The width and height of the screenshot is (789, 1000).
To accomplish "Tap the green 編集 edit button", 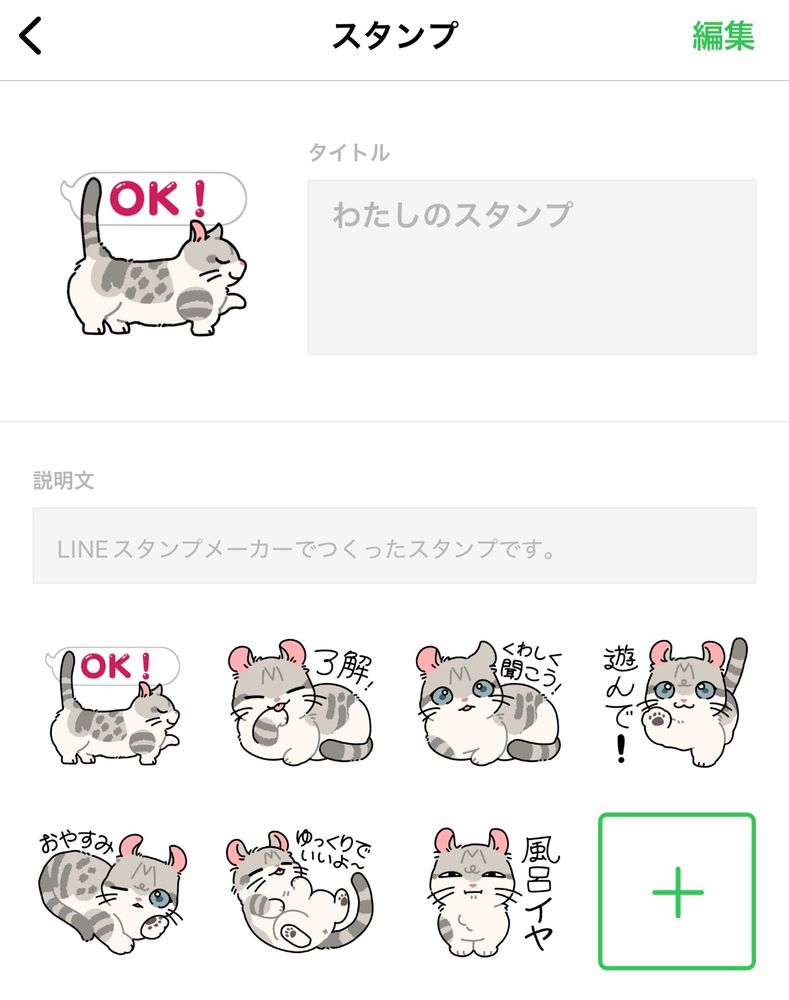I will point(723,36).
